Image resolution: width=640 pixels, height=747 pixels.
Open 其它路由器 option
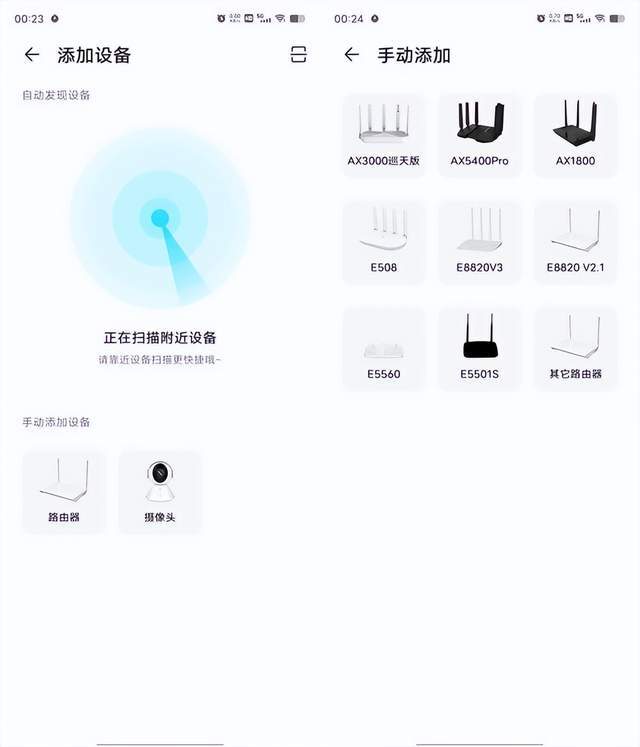pos(576,348)
